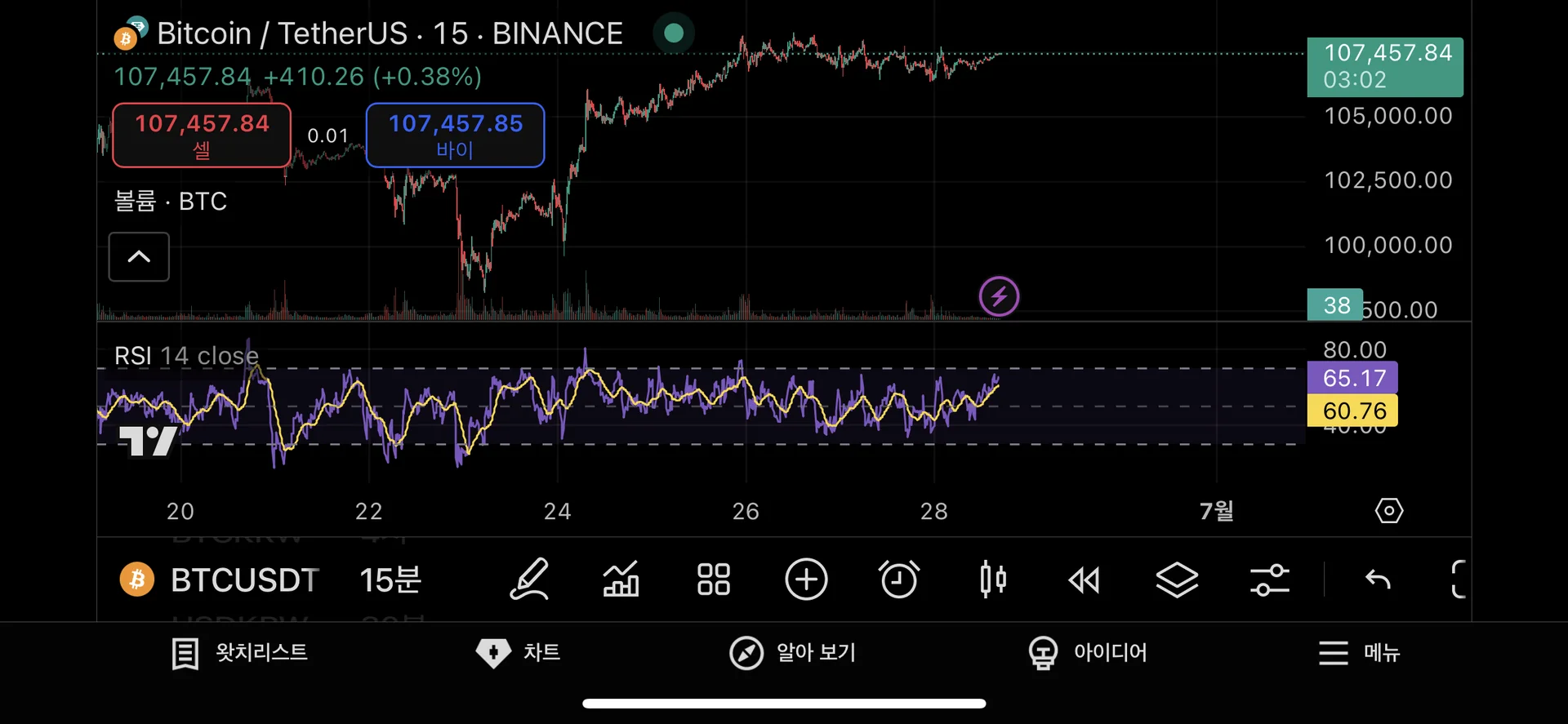Open the 메뉴 tab
The image size is (1568, 724).
[x=1360, y=653]
